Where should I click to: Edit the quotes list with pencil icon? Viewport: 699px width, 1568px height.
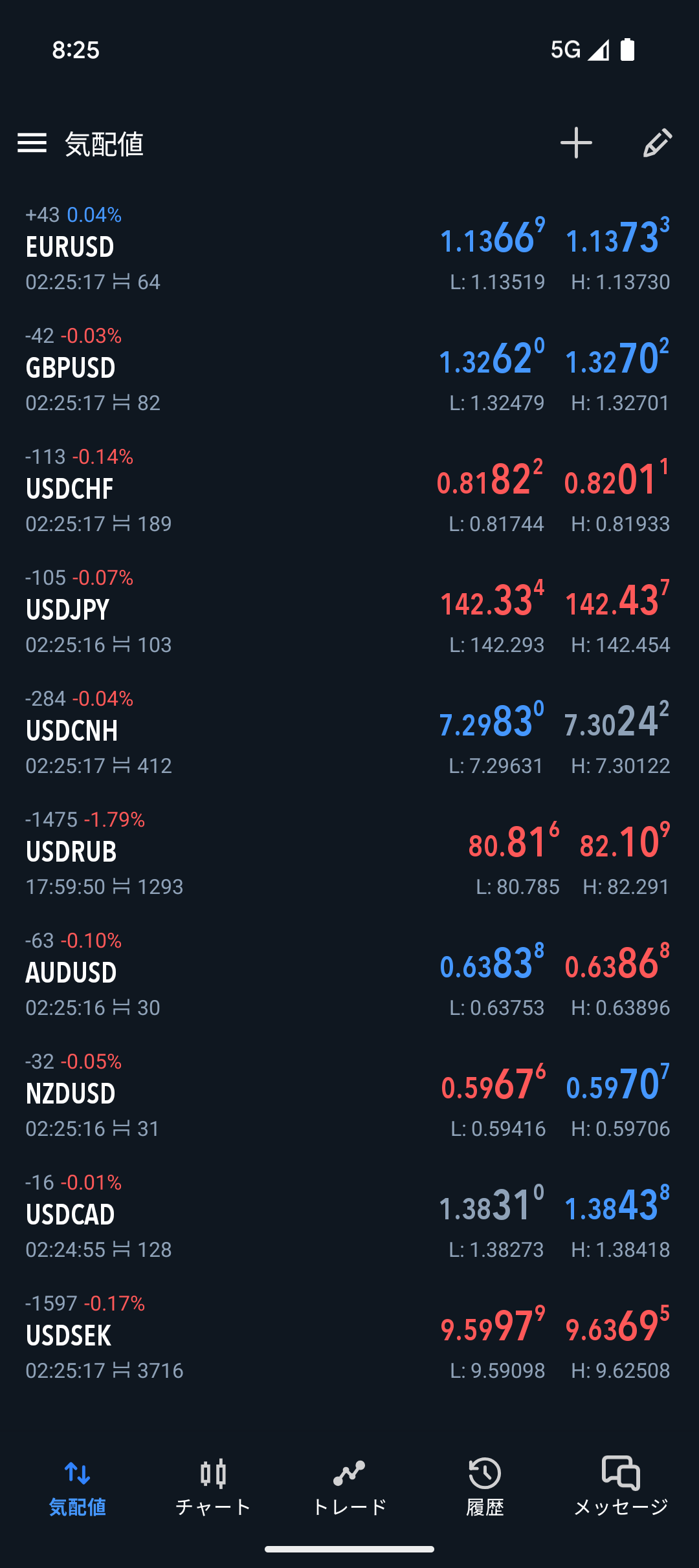657,143
